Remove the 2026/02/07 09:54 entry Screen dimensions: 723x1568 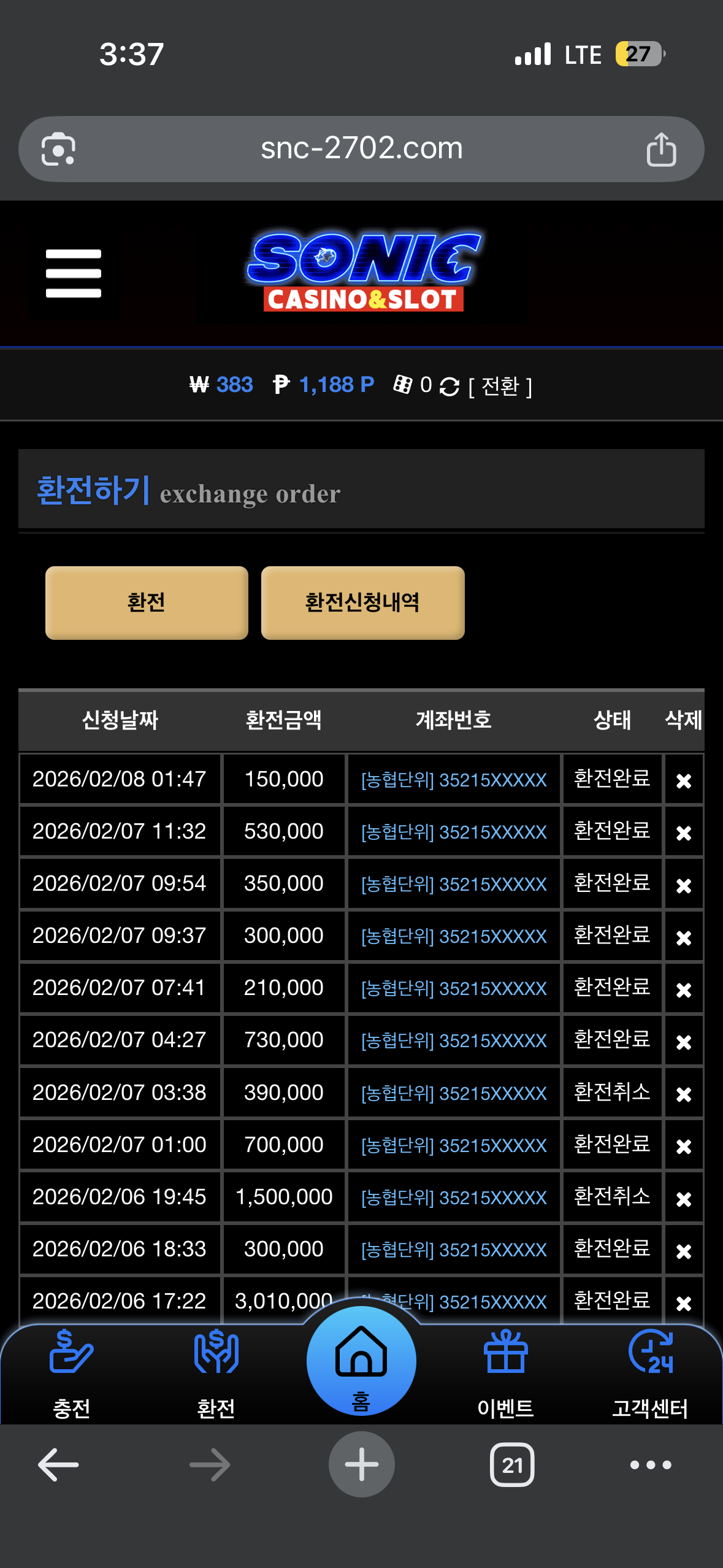pyautogui.click(x=683, y=885)
